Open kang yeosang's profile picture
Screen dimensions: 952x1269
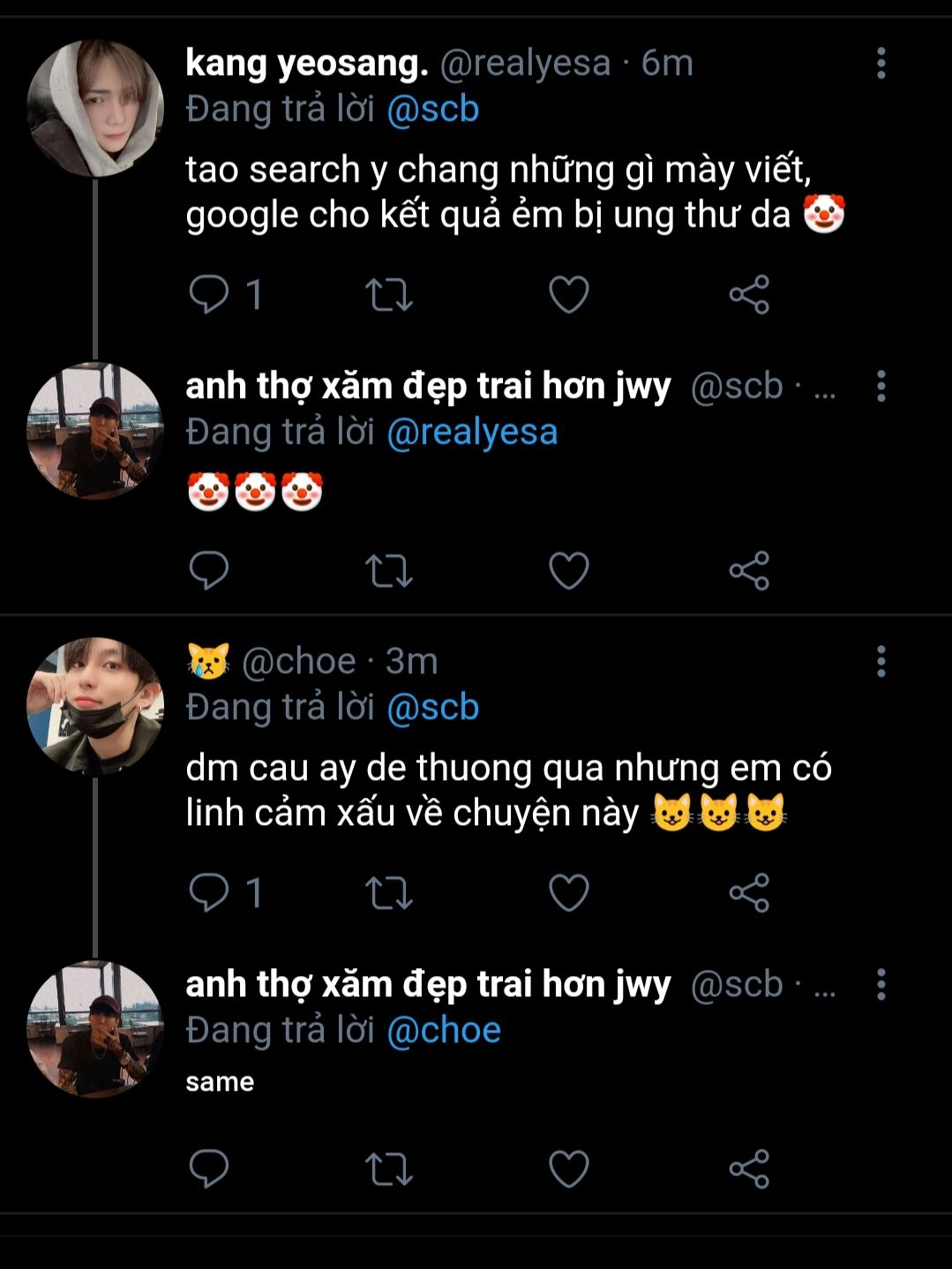tap(95, 108)
